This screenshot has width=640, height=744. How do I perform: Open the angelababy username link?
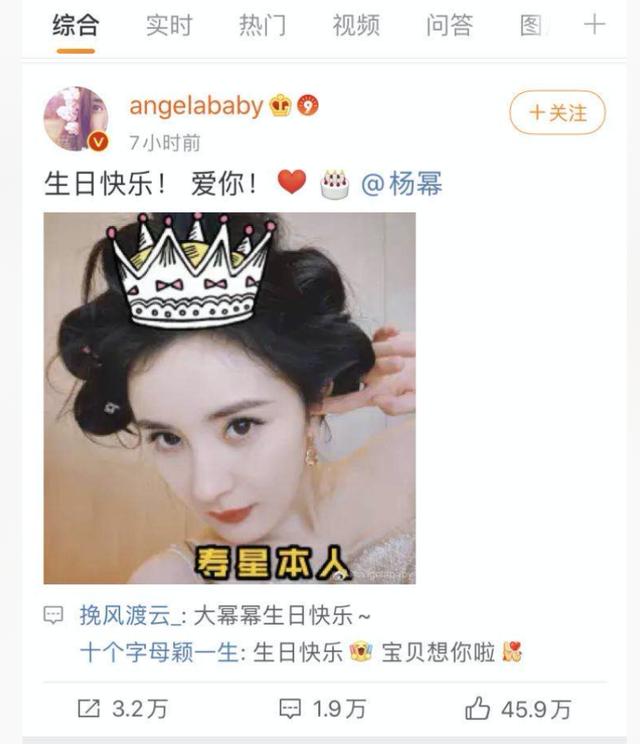point(196,105)
